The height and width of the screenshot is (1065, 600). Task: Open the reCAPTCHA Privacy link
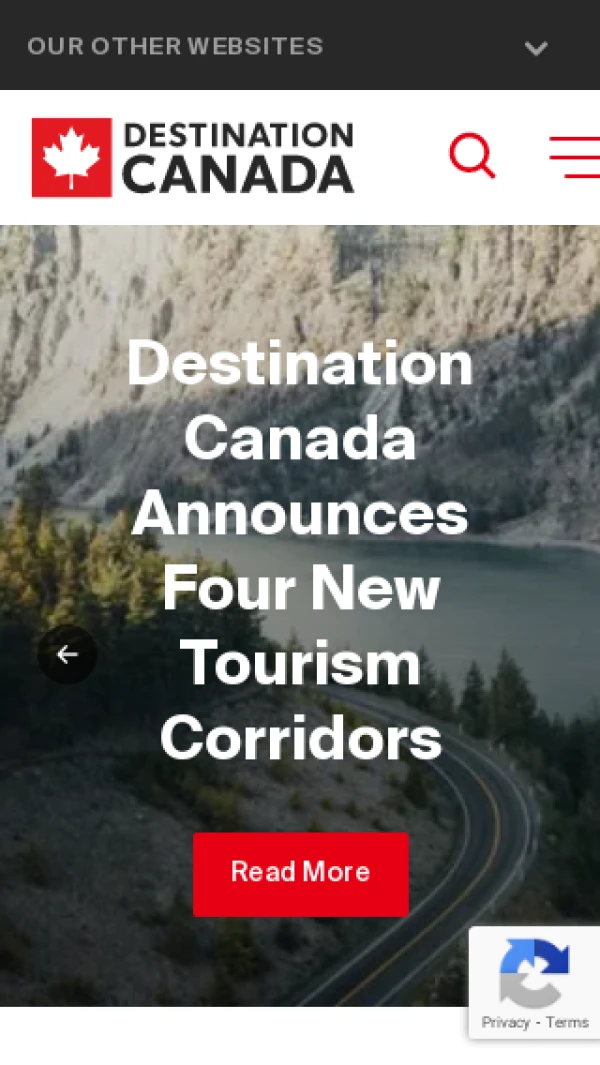(x=505, y=1022)
